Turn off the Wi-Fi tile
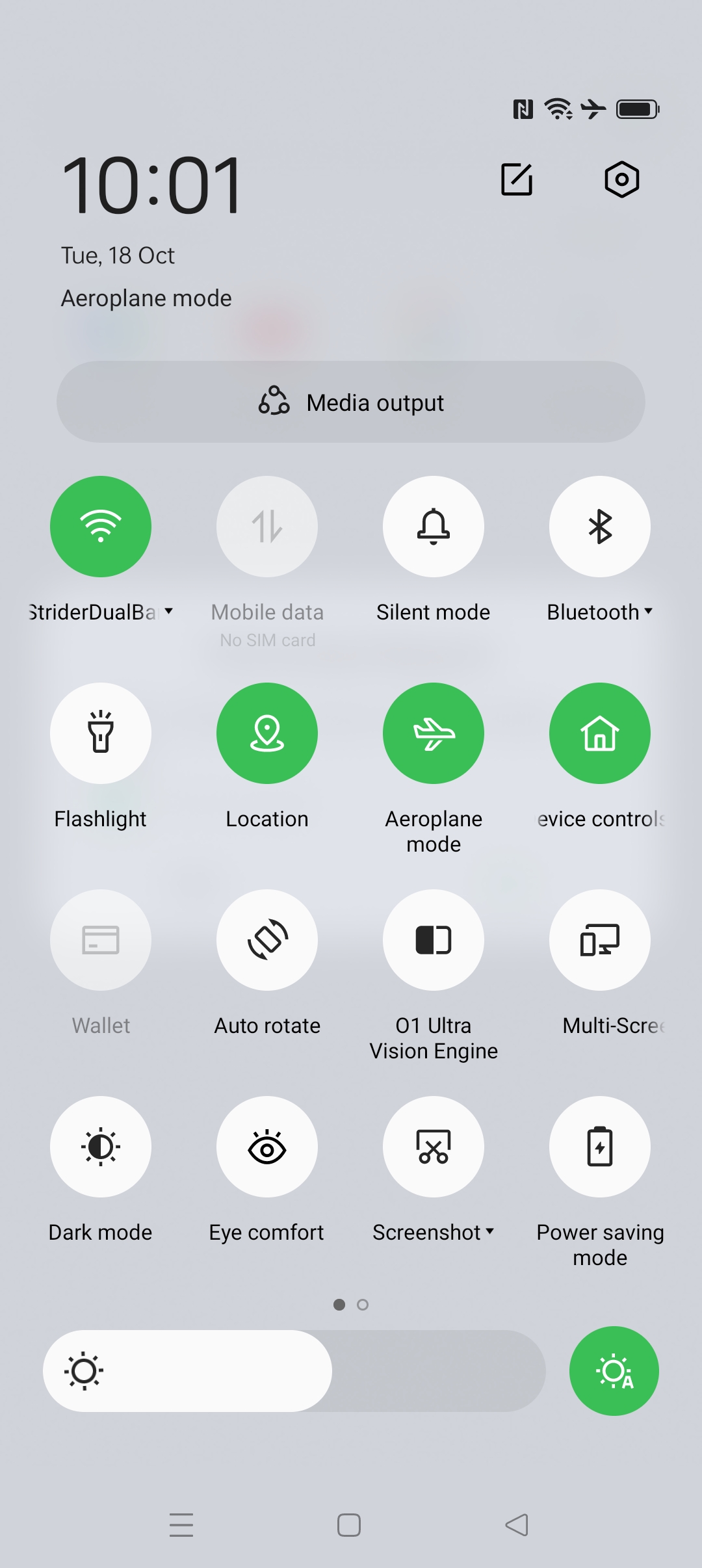The height and width of the screenshot is (1568, 702). [101, 527]
